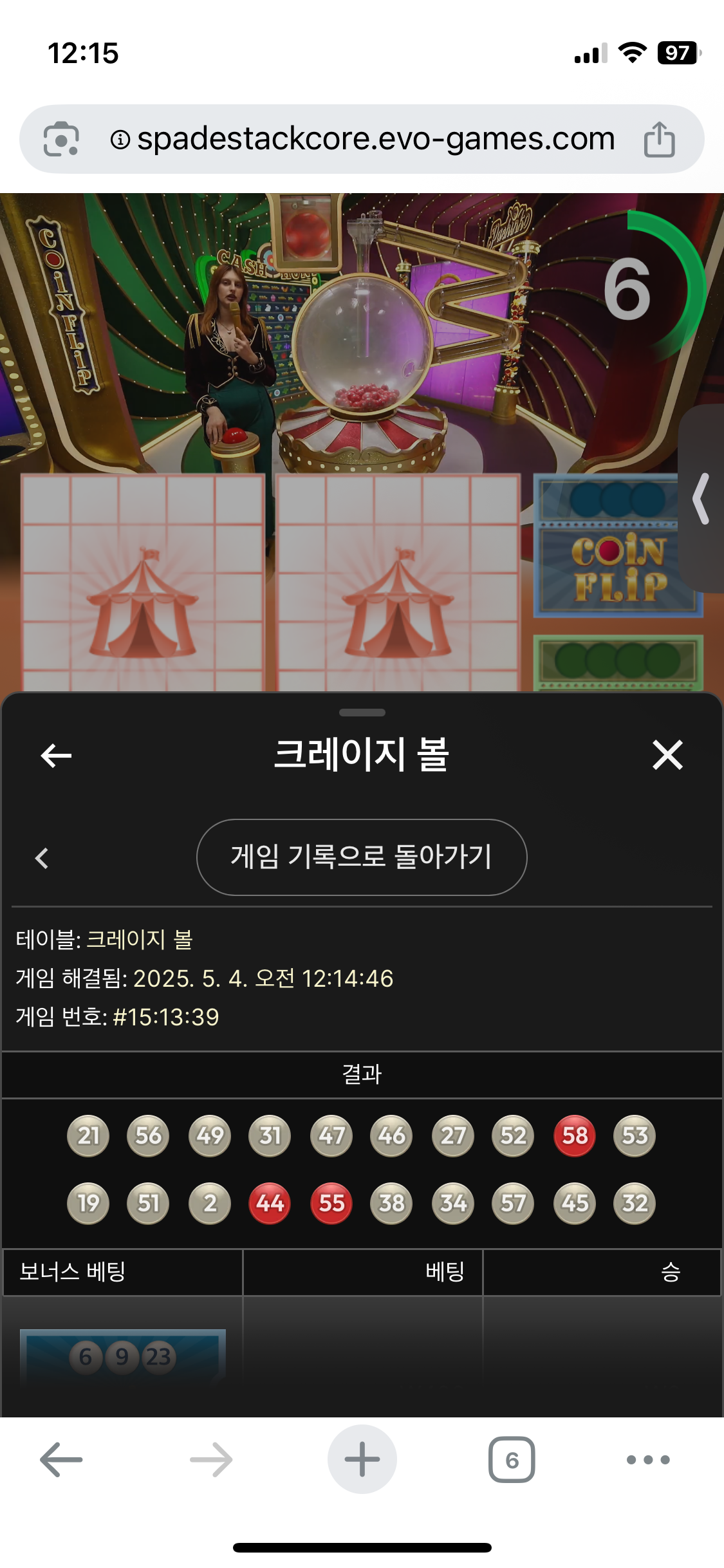Go to previous game record chevron

click(x=42, y=858)
